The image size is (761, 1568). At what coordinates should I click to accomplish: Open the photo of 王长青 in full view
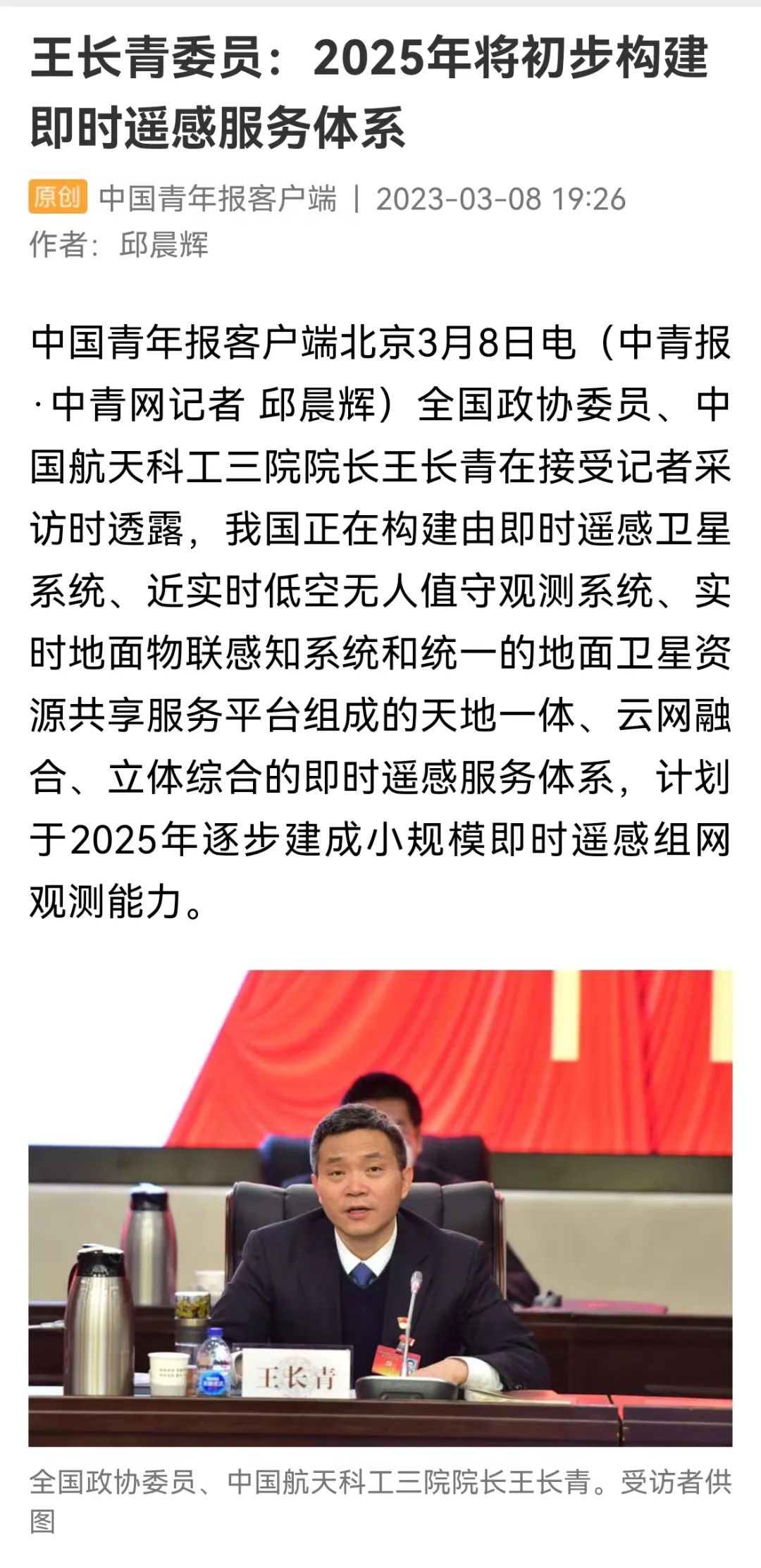(380, 1207)
